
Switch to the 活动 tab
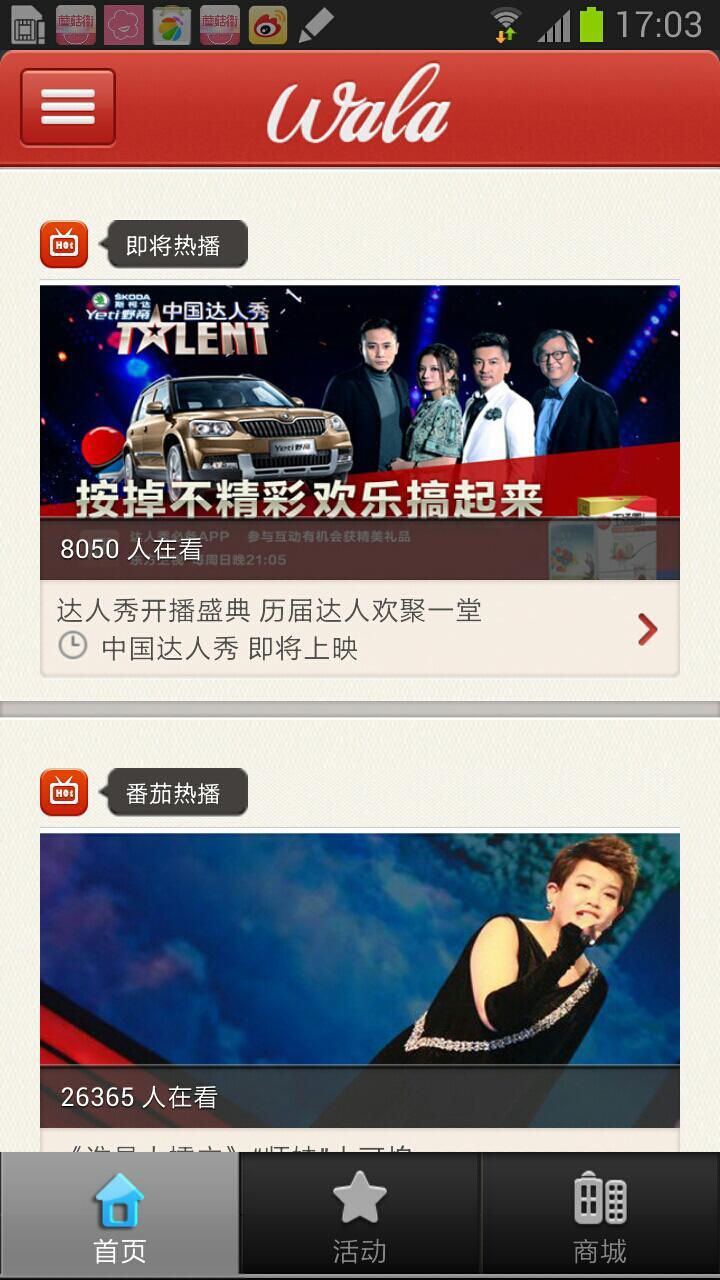[x=360, y=1215]
